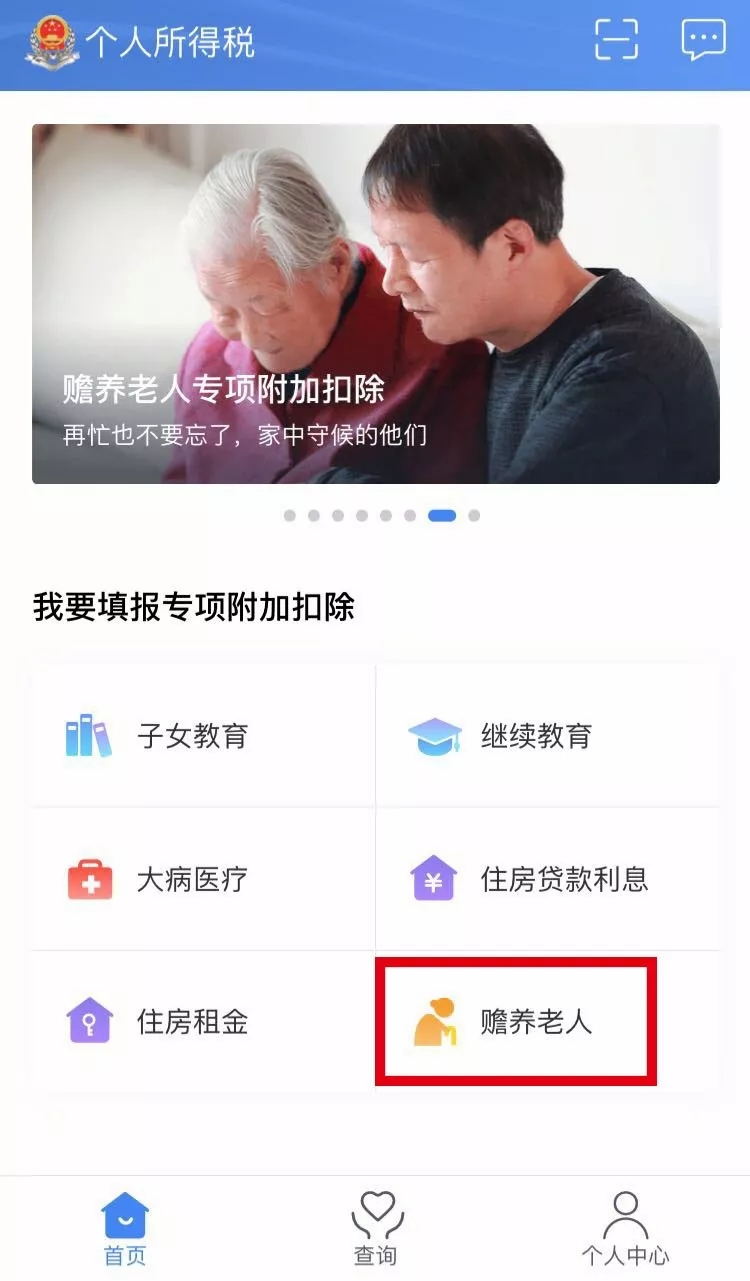750x1281 pixels.
Task: Open the 赡养老人专项附加扣除 banner
Action: [375, 304]
